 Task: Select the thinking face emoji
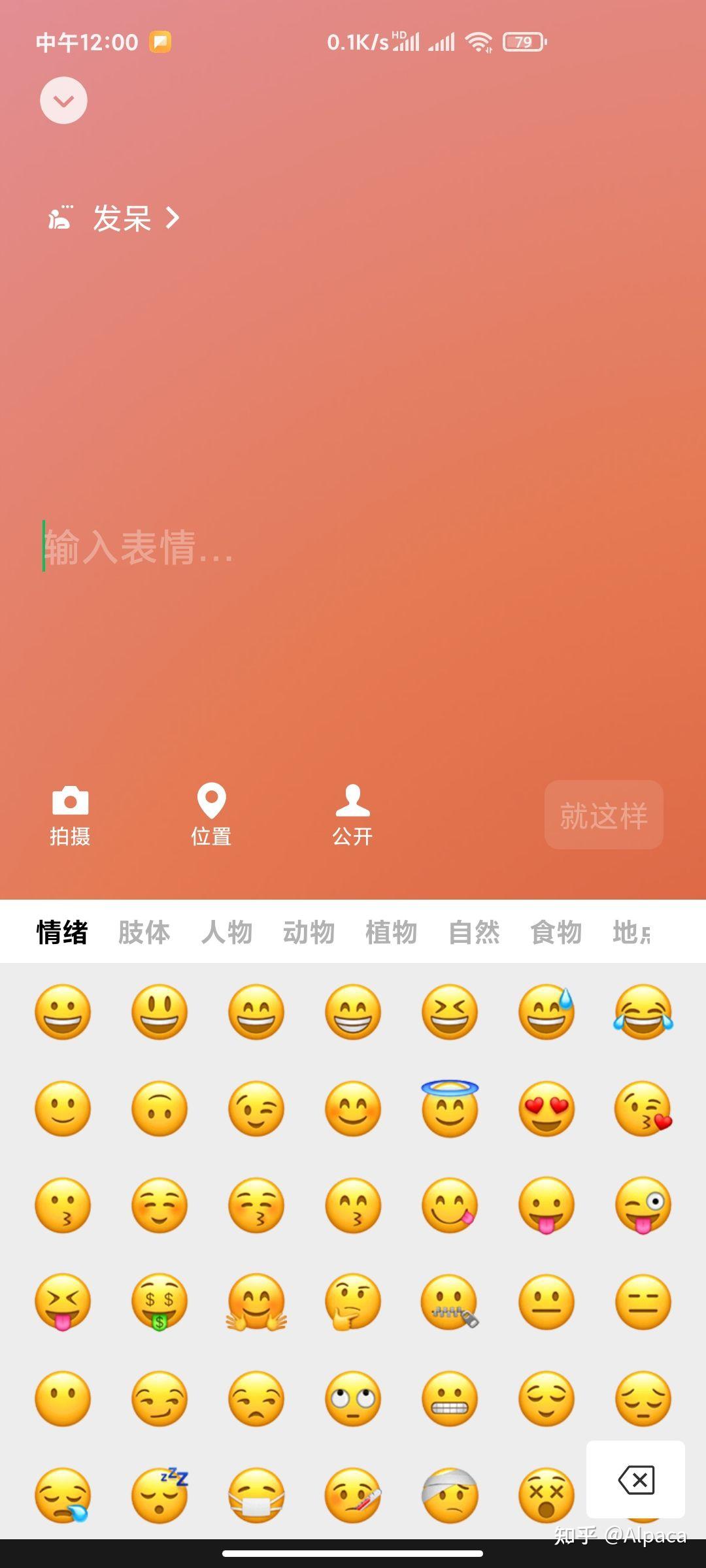pos(353,1303)
